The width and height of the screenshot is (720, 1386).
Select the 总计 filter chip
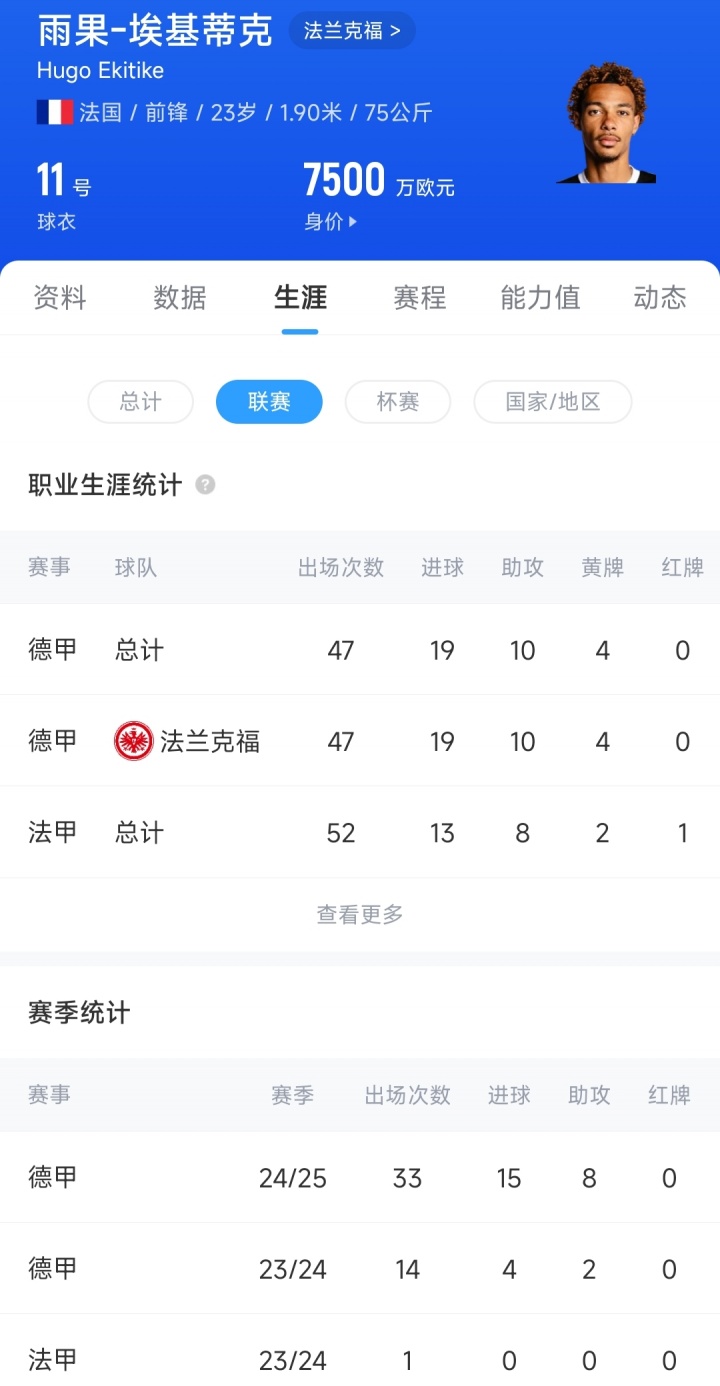tap(140, 402)
